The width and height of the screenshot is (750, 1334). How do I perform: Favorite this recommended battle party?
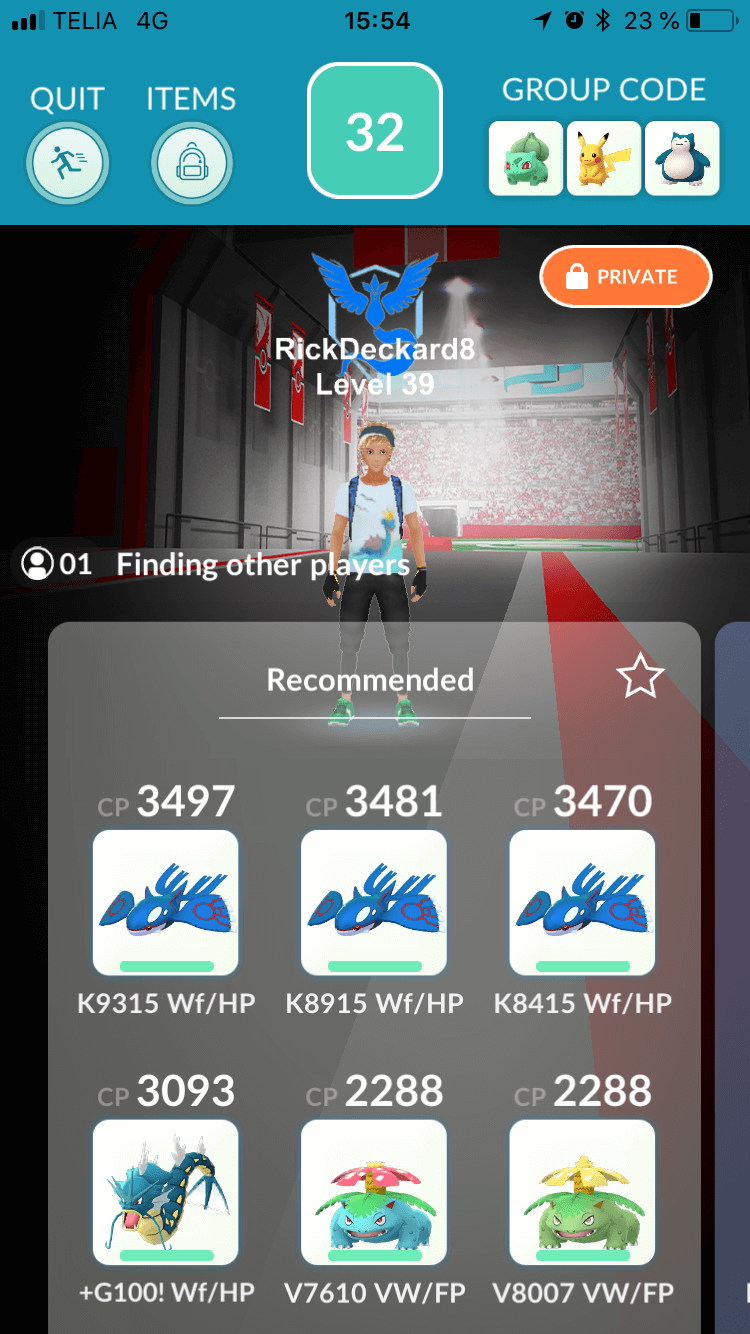tap(640, 678)
